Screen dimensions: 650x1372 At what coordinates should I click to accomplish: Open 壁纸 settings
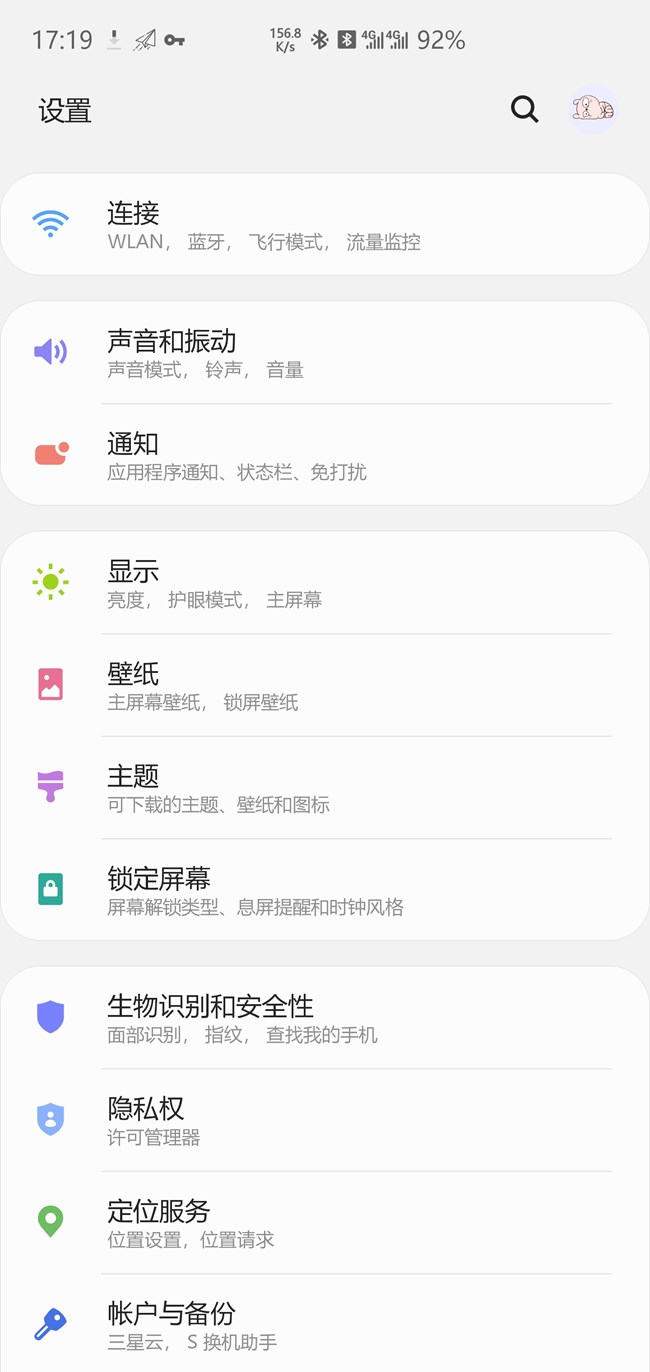[324, 685]
